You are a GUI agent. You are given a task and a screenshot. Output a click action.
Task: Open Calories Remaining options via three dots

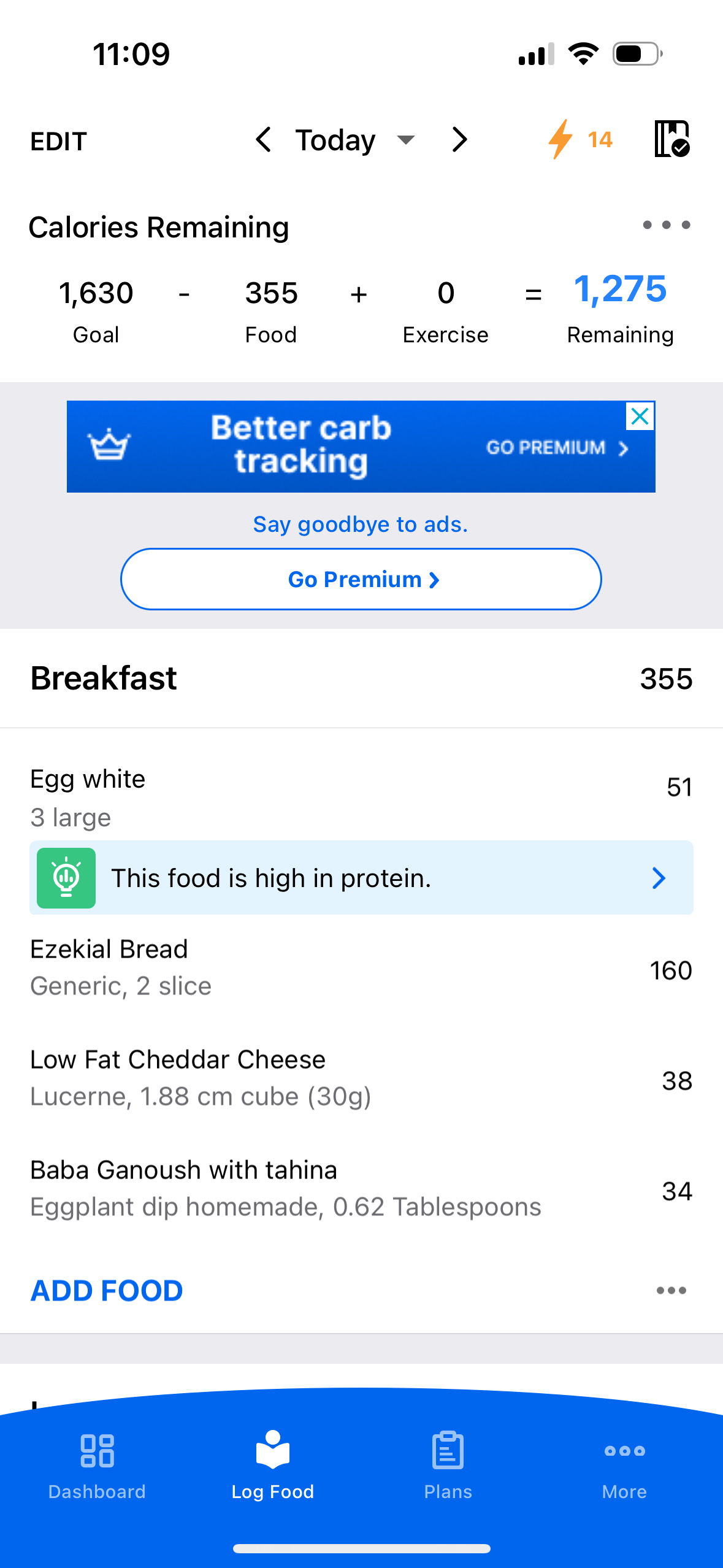point(665,226)
